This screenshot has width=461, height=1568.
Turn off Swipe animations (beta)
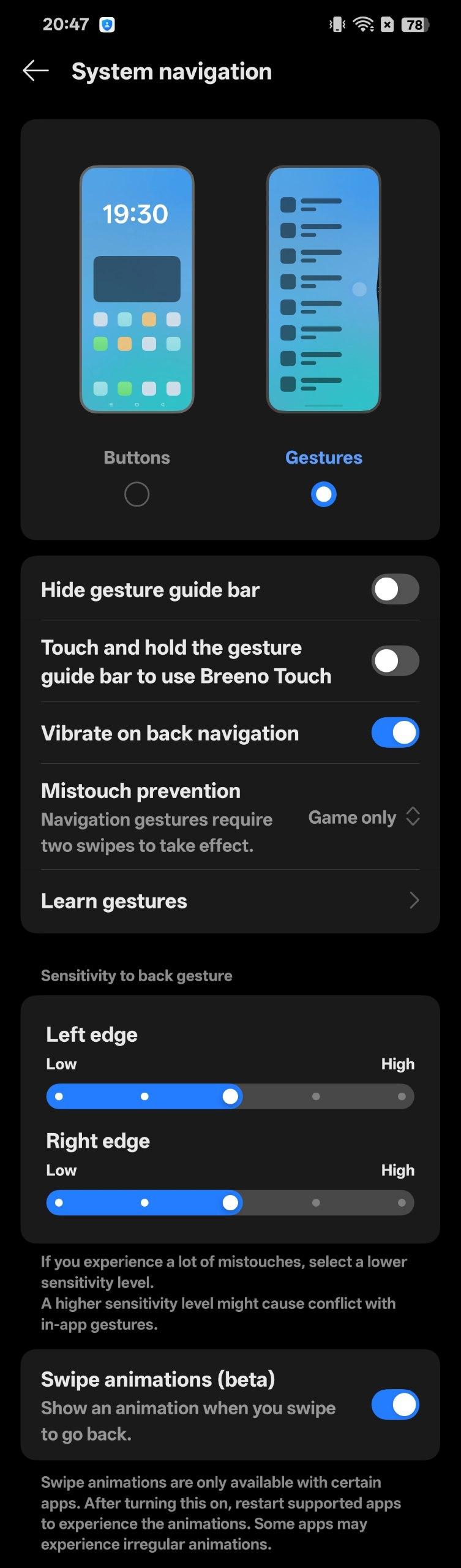pos(395,1404)
